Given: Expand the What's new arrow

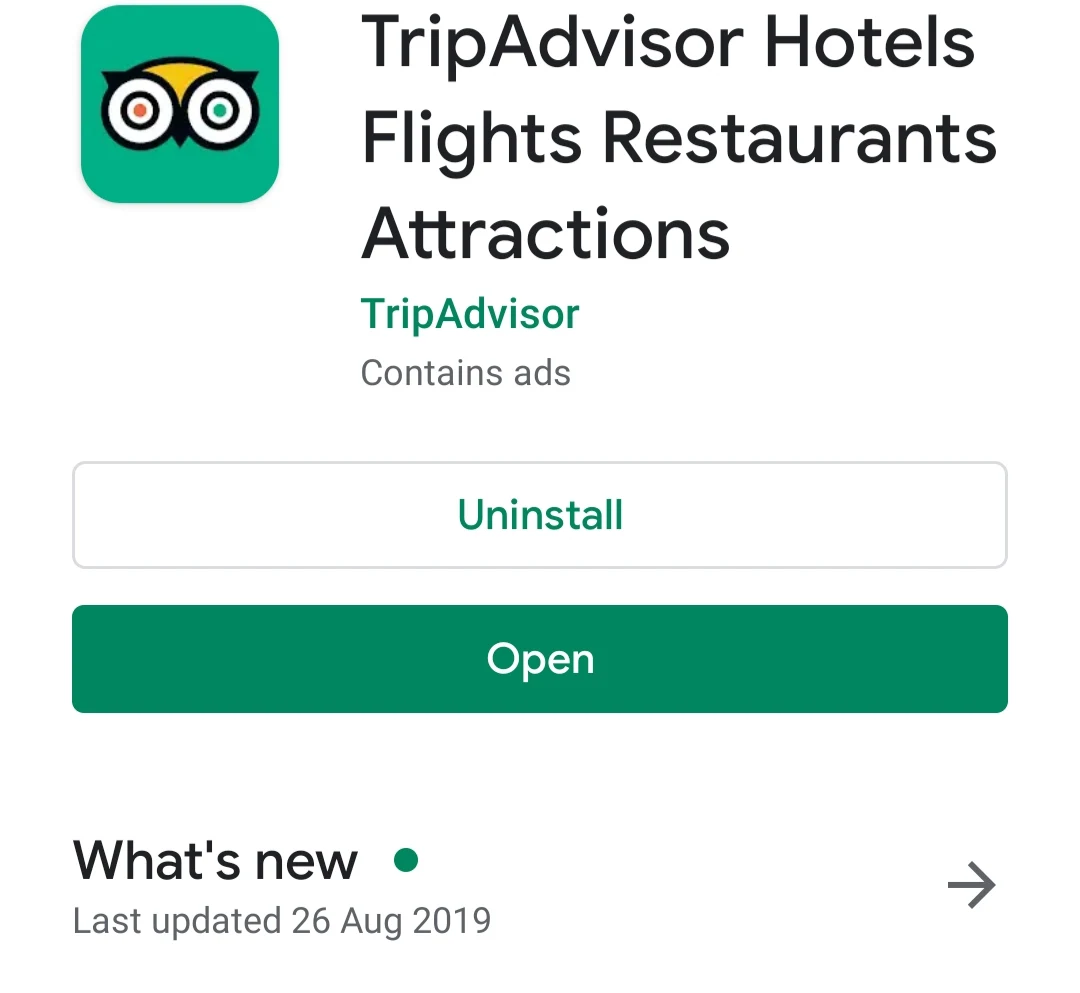Looking at the screenshot, I should (x=971, y=886).
